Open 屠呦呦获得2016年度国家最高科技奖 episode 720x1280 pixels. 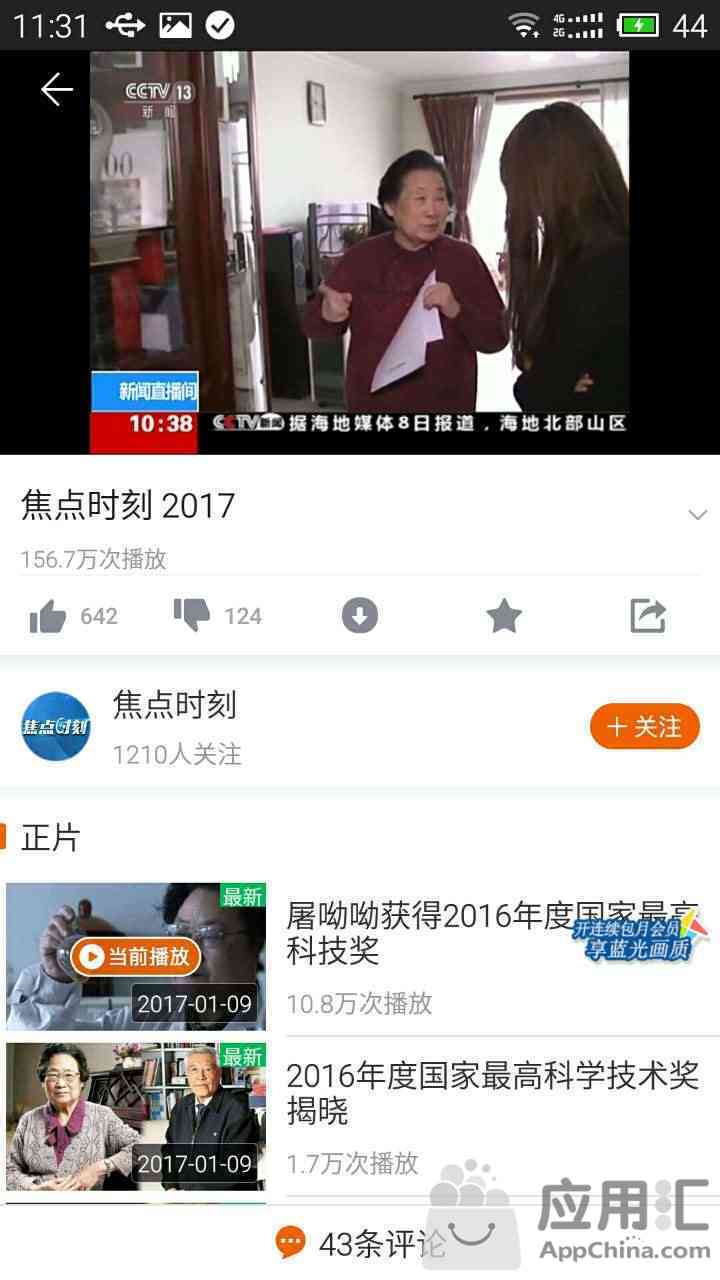coord(420,932)
